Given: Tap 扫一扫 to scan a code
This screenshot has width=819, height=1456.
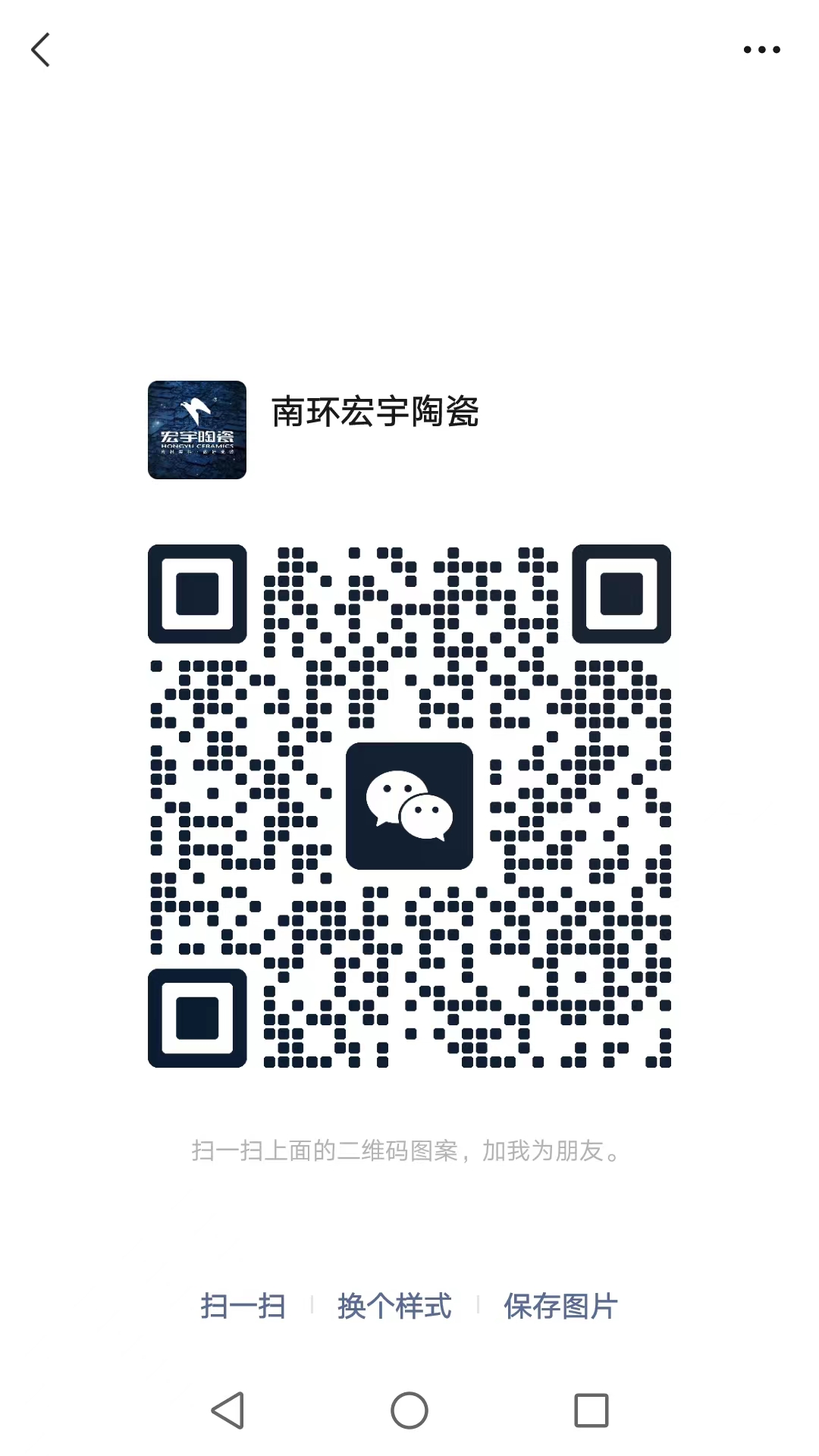Looking at the screenshot, I should (x=243, y=1306).
